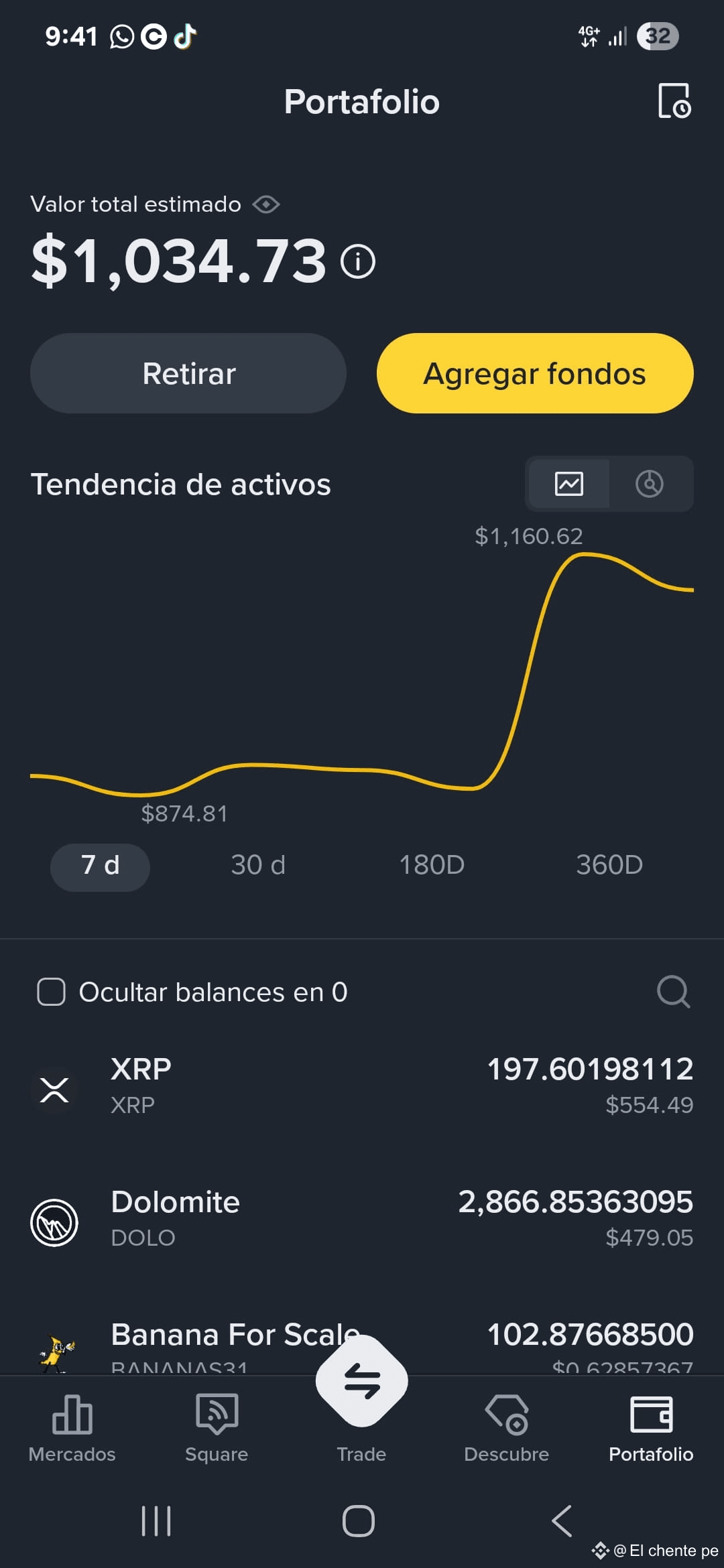Select the 30 d range
This screenshot has height=1568, width=724.
click(258, 866)
